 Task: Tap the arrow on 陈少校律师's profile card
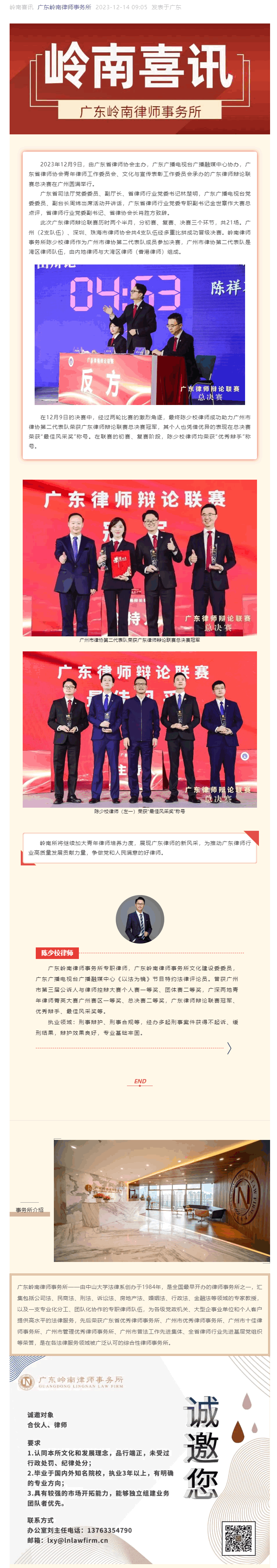(229, 1048)
